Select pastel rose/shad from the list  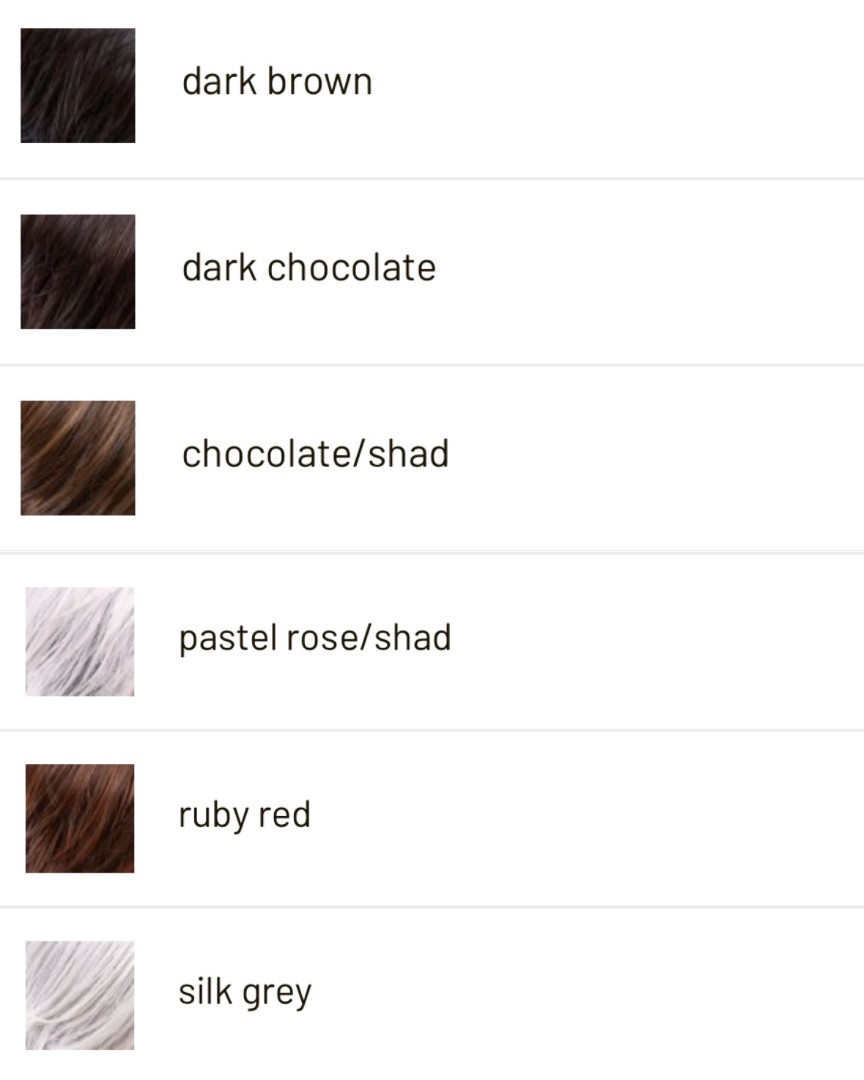(314, 638)
